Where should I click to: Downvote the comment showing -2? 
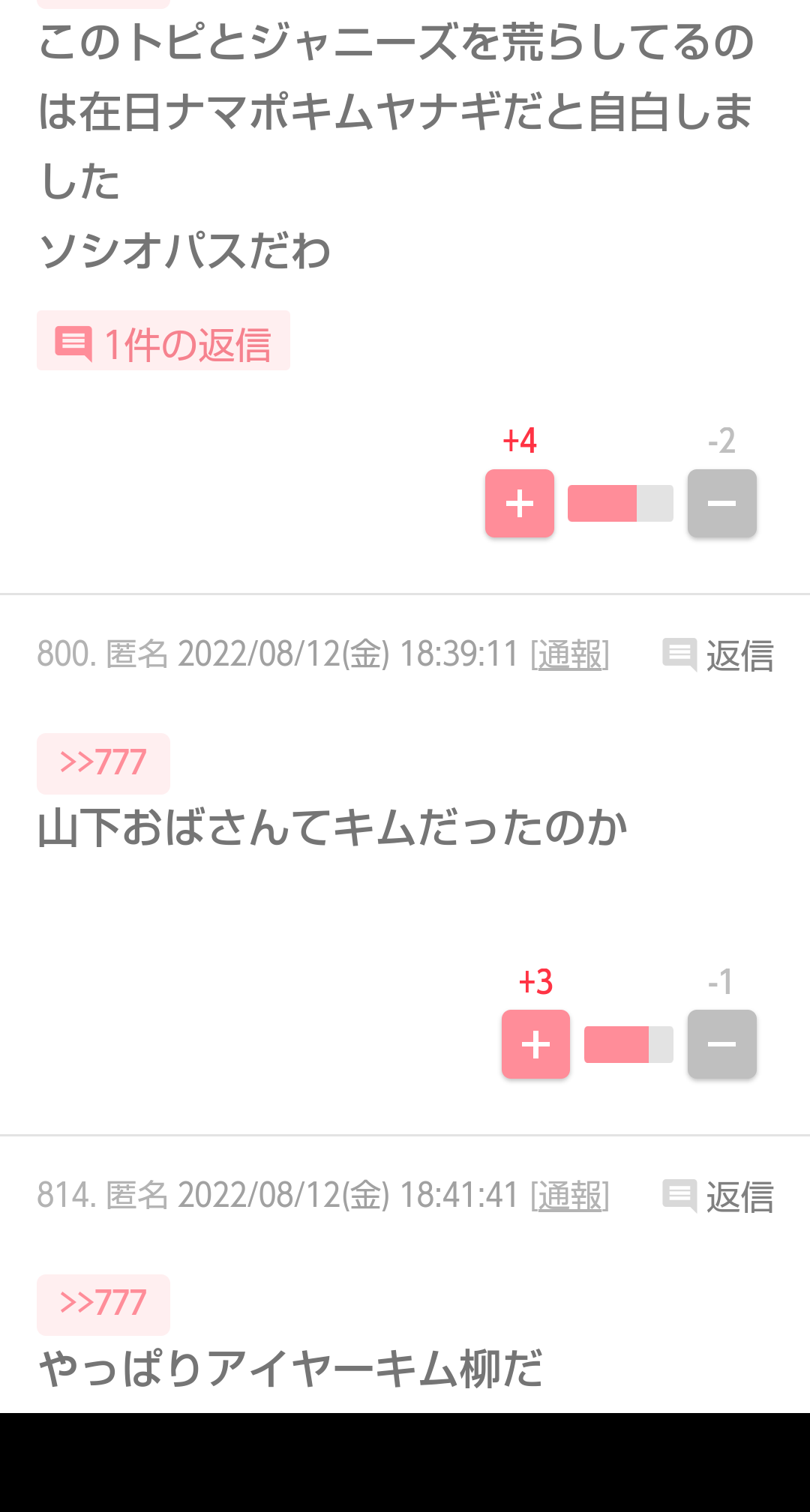coord(722,503)
